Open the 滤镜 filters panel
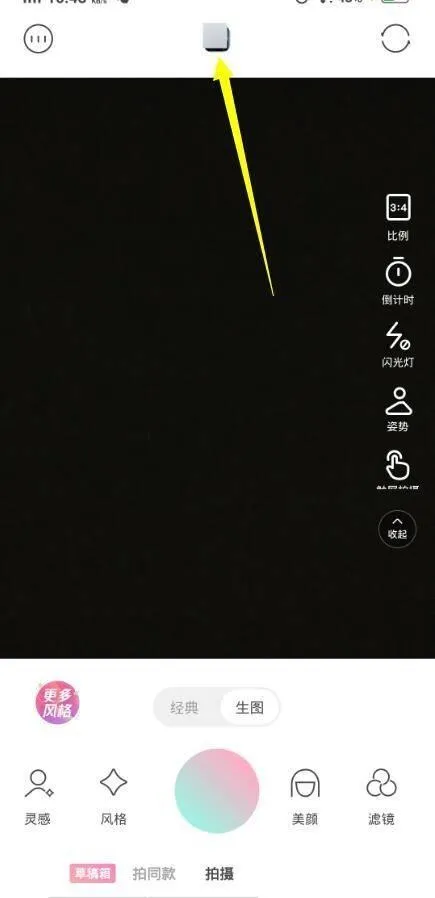 (381, 797)
